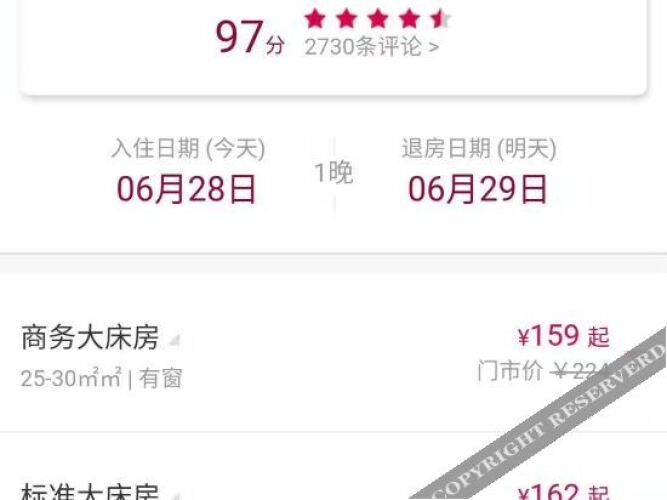Open the 2730条评论 reviews link
The height and width of the screenshot is (500, 667).
pyautogui.click(x=372, y=46)
